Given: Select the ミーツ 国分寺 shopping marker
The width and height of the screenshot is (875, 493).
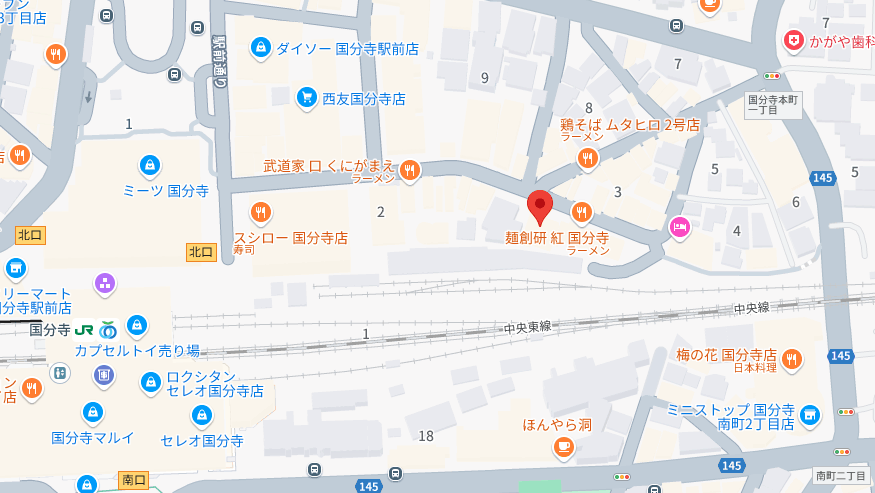Looking at the screenshot, I should [x=149, y=163].
